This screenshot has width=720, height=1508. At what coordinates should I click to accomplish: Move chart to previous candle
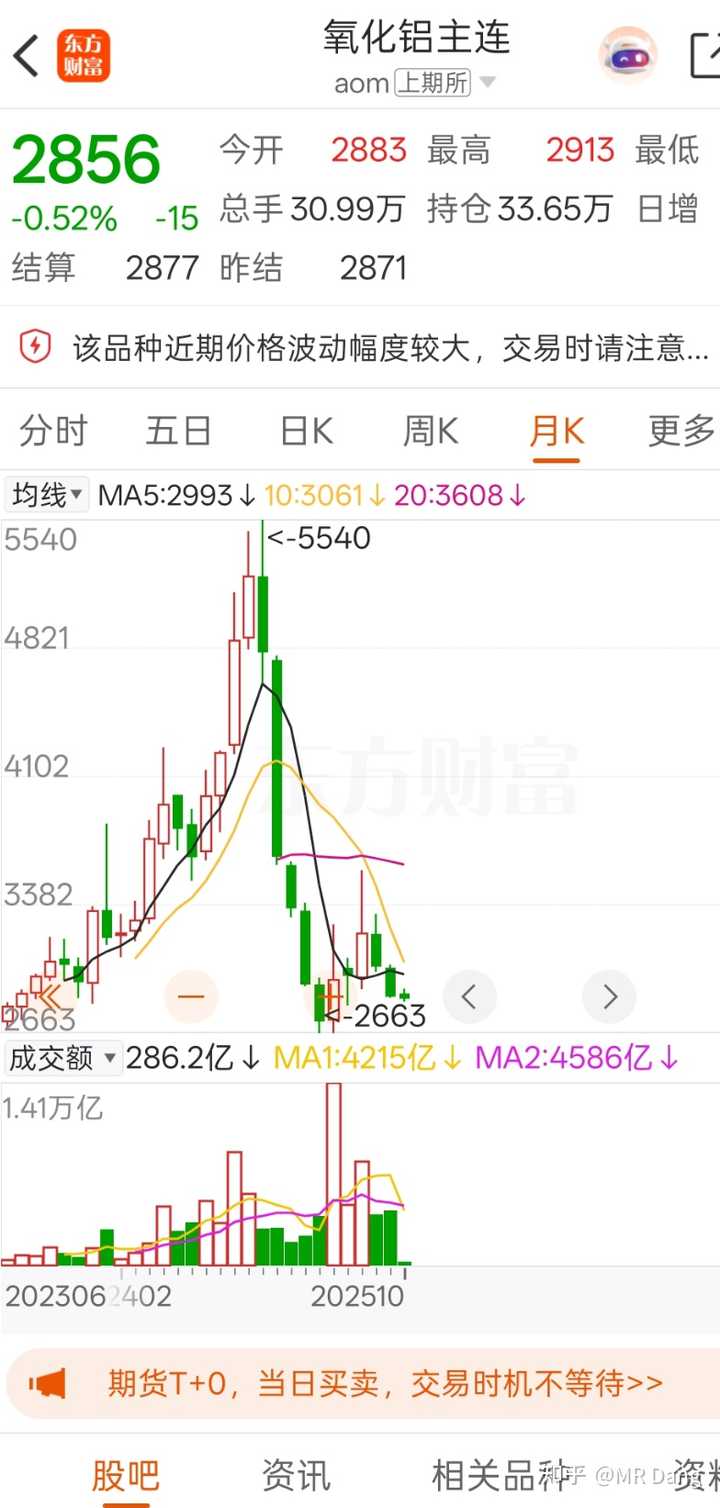coord(469,996)
